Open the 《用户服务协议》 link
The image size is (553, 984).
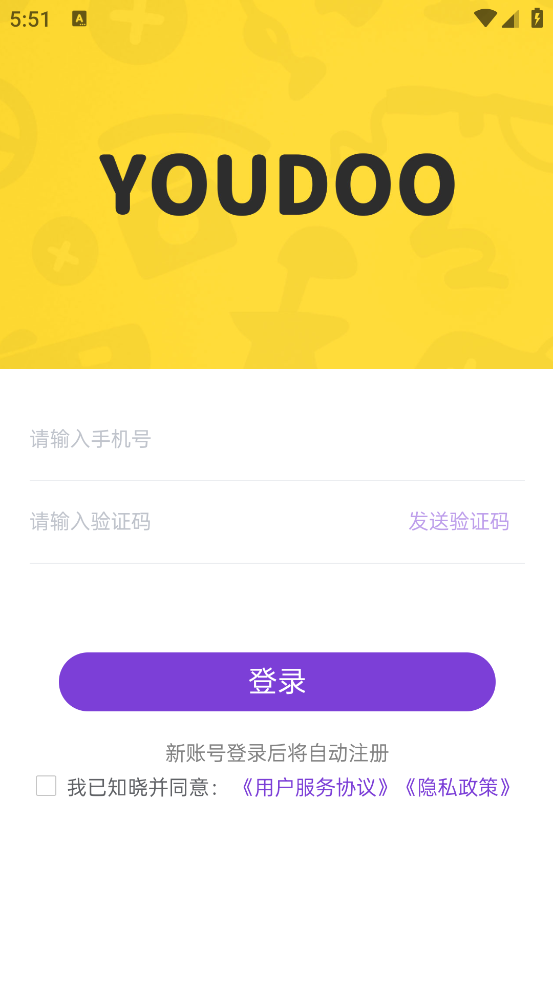pyautogui.click(x=316, y=787)
